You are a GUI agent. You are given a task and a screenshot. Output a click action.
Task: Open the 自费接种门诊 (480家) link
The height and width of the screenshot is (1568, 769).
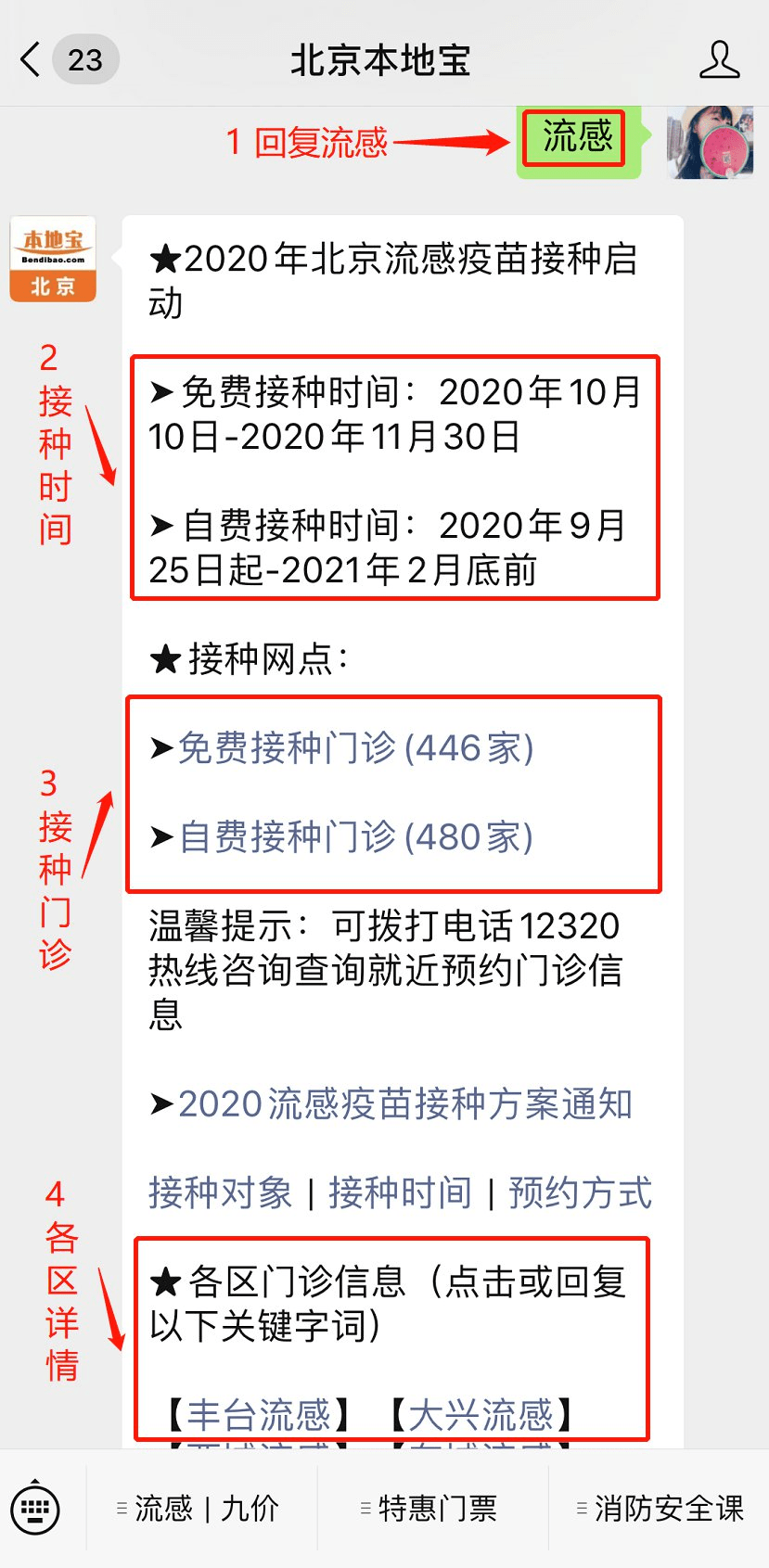(355, 837)
